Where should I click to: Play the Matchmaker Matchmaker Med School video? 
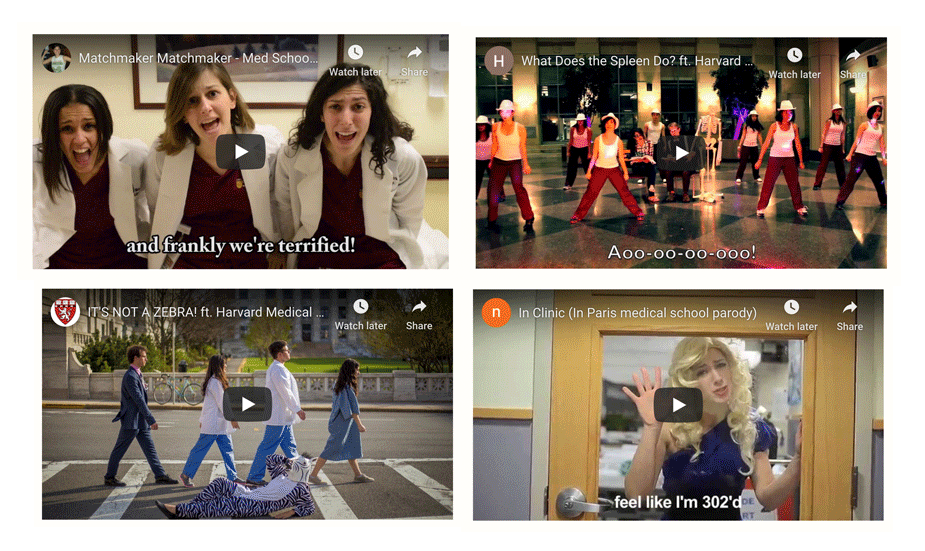240,152
